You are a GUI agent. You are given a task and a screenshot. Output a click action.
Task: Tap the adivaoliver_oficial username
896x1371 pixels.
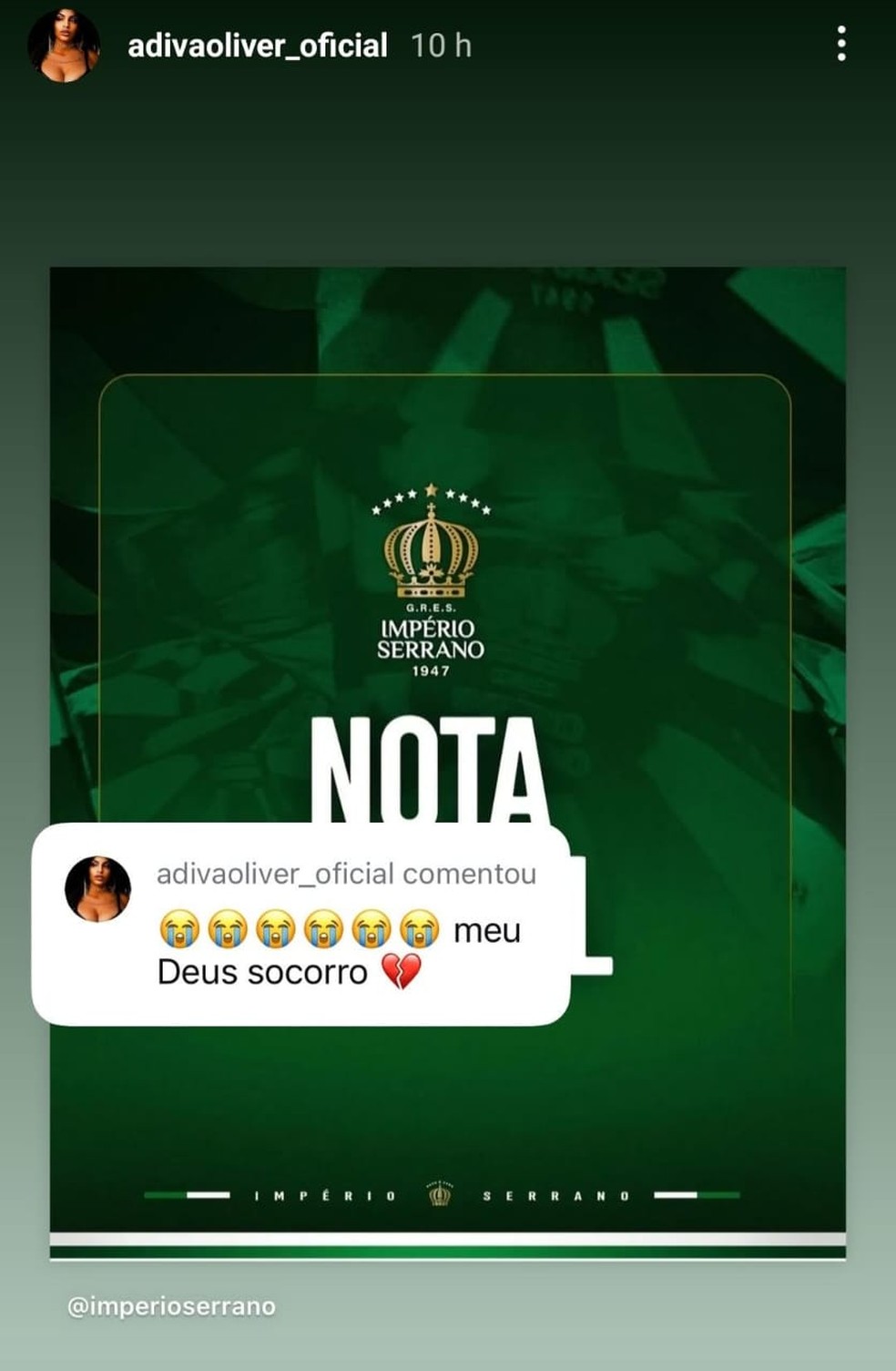[x=258, y=46]
